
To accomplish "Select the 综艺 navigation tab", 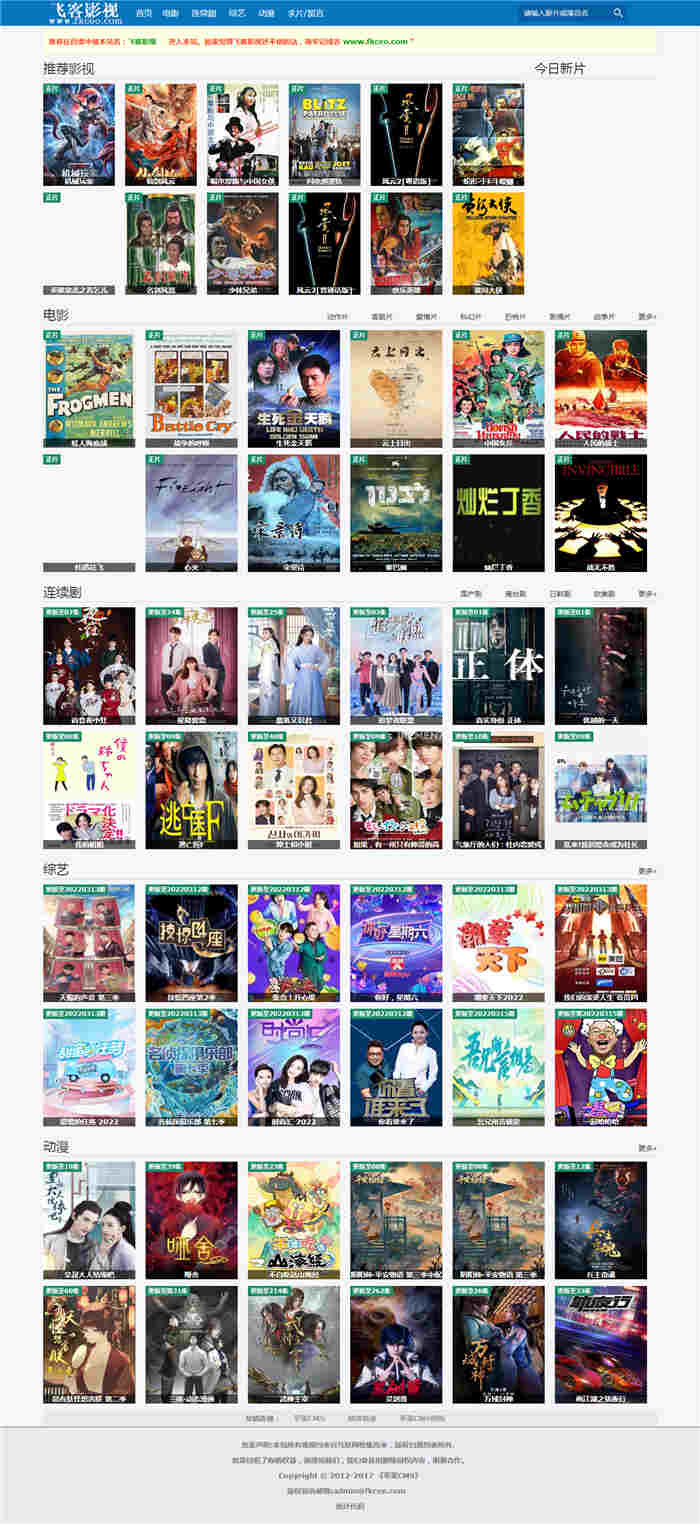I will (x=237, y=13).
